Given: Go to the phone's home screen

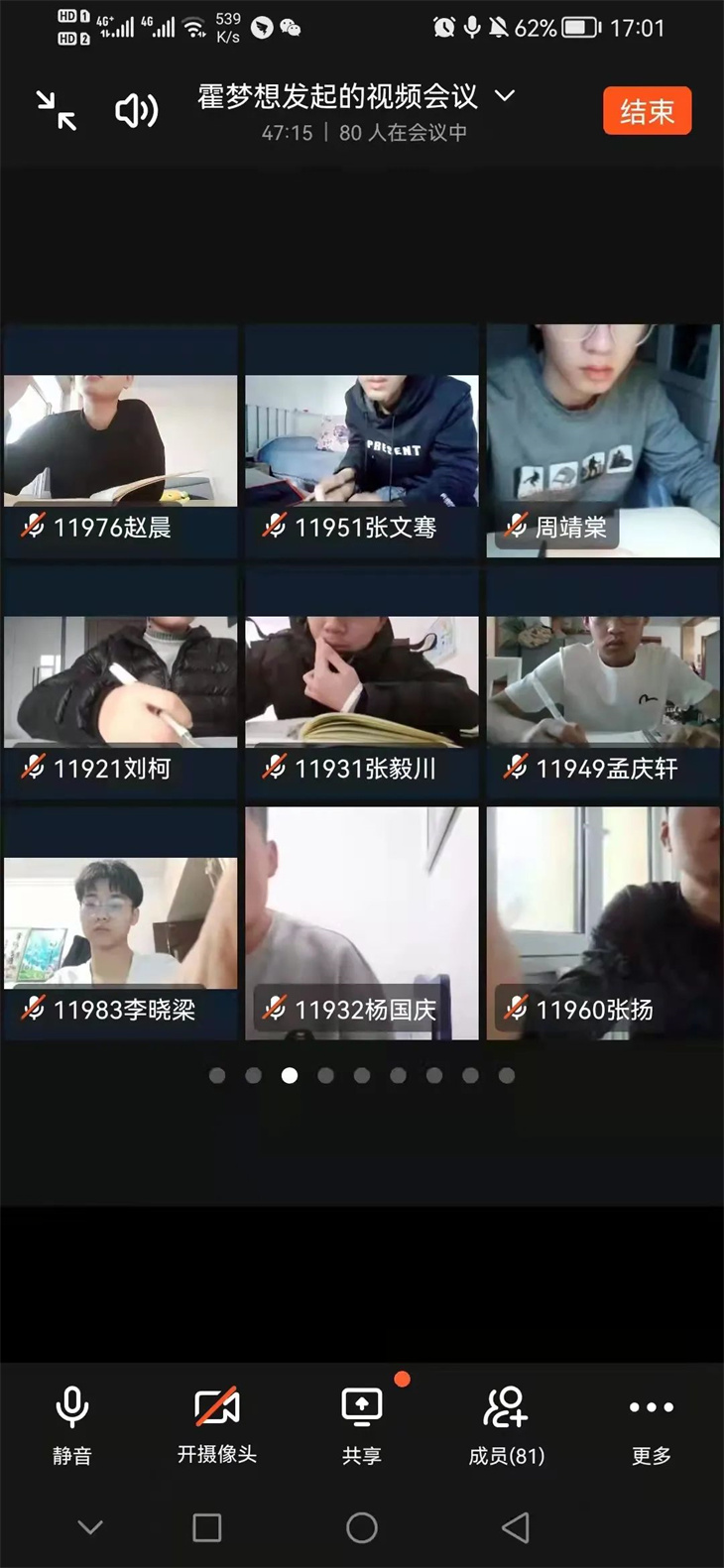Looking at the screenshot, I should click(x=361, y=1527).
